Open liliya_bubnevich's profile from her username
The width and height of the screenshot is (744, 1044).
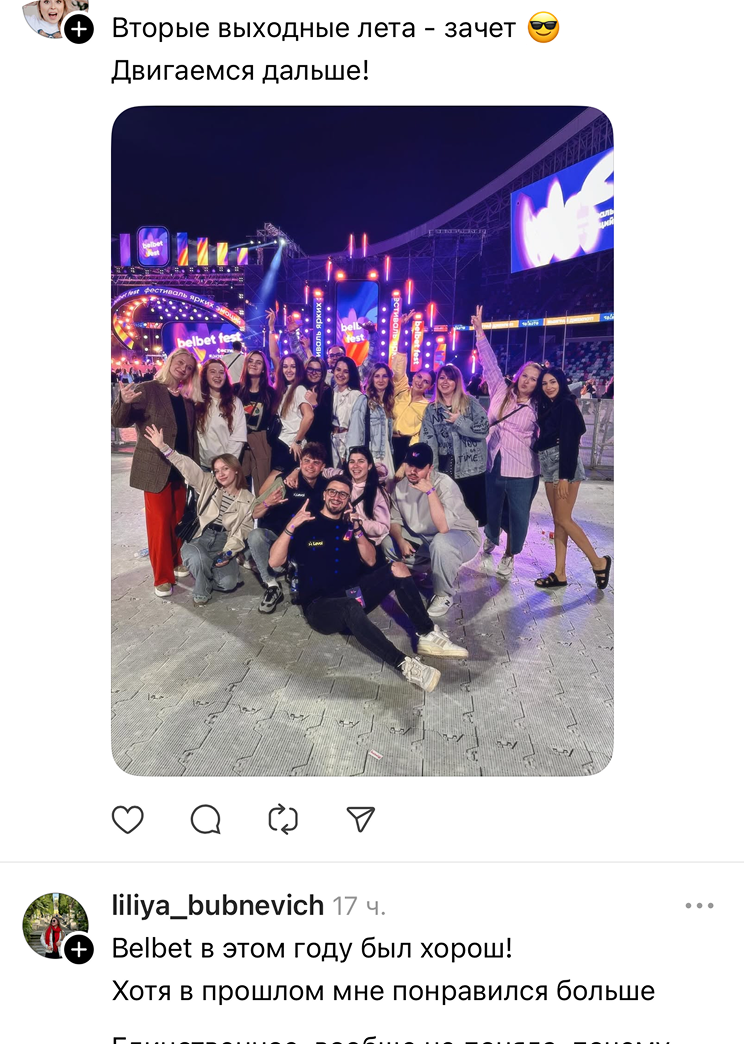217,906
